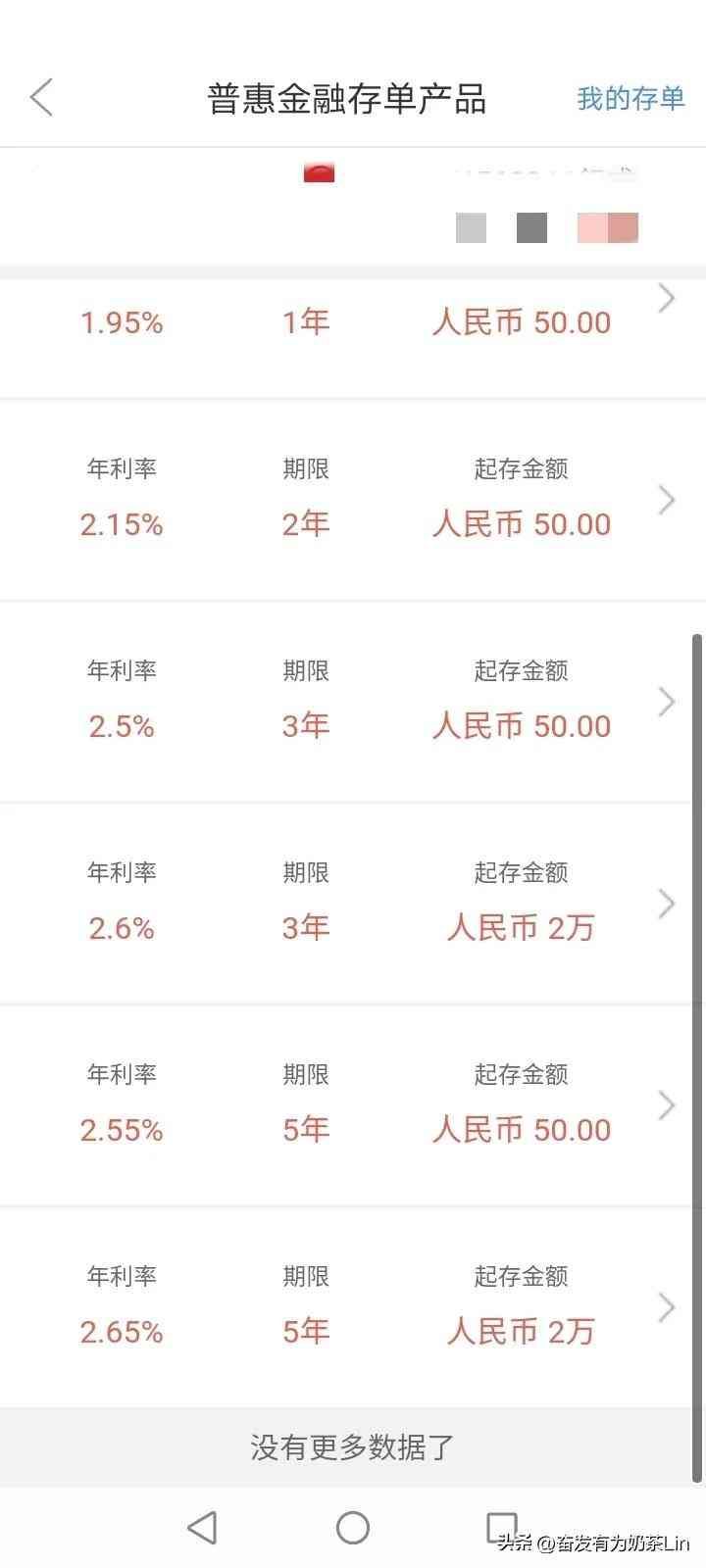This screenshot has height=1568, width=706.
Task: Tap the system back button
Action: [x=202, y=1528]
